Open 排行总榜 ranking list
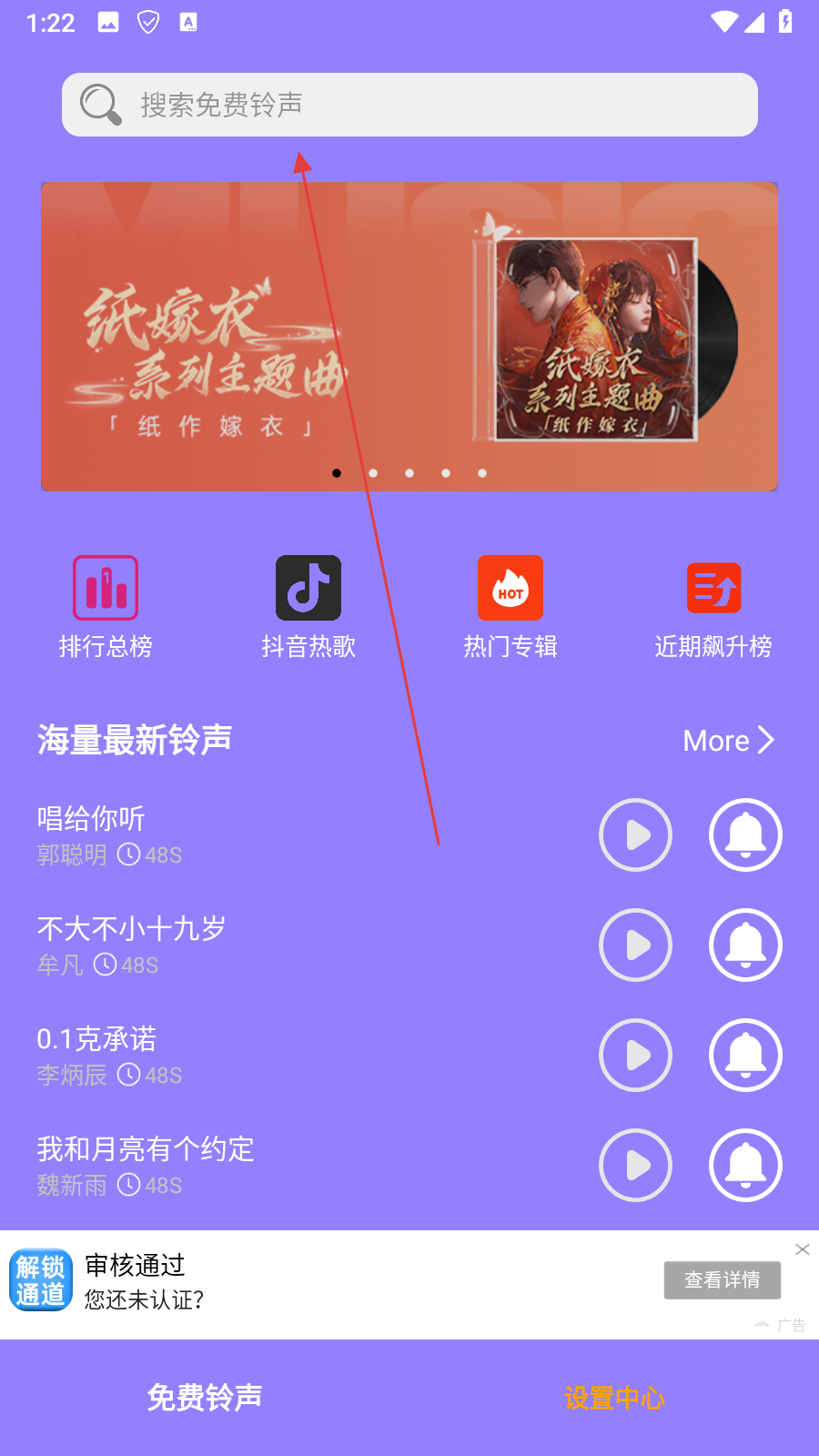Image resolution: width=819 pixels, height=1456 pixels. pos(106,607)
